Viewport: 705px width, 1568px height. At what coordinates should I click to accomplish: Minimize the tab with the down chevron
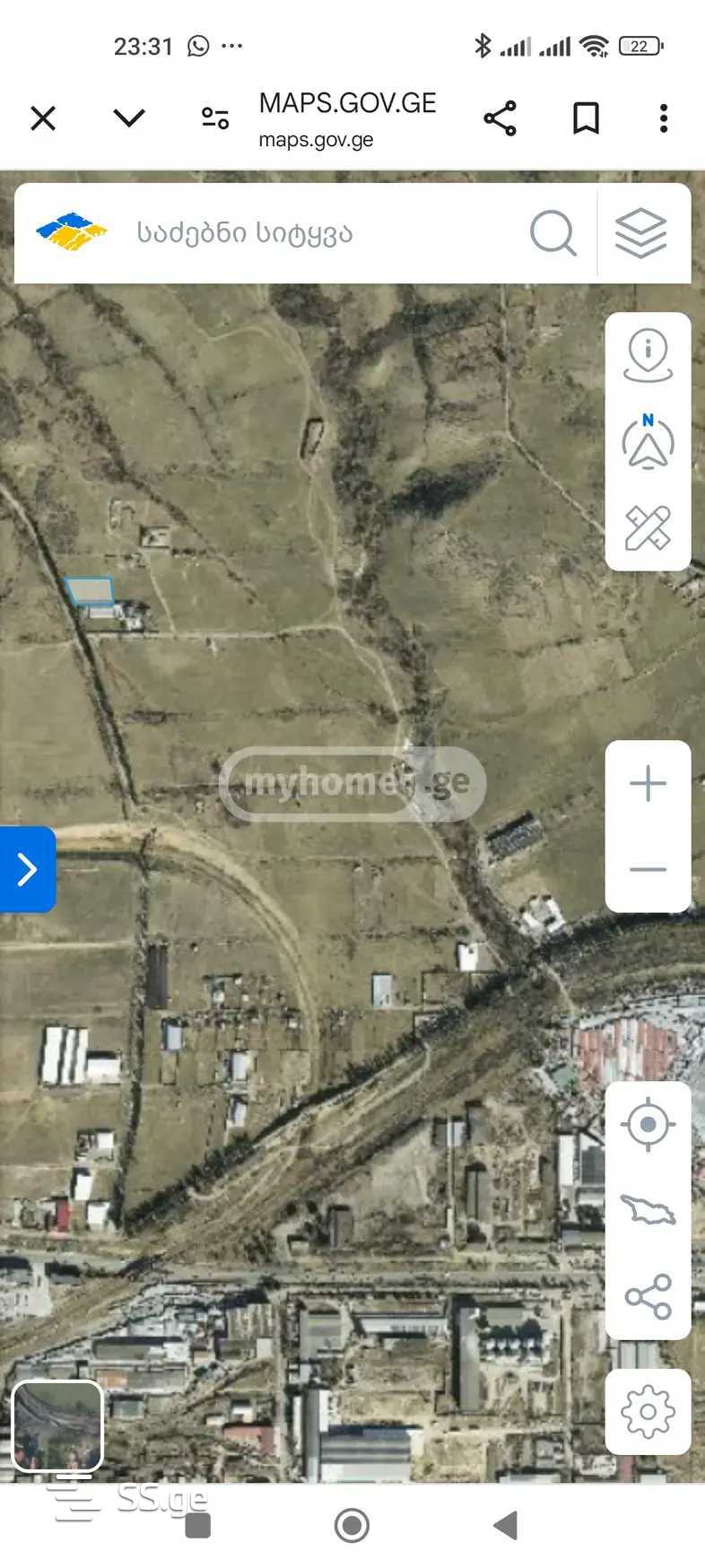tap(129, 118)
